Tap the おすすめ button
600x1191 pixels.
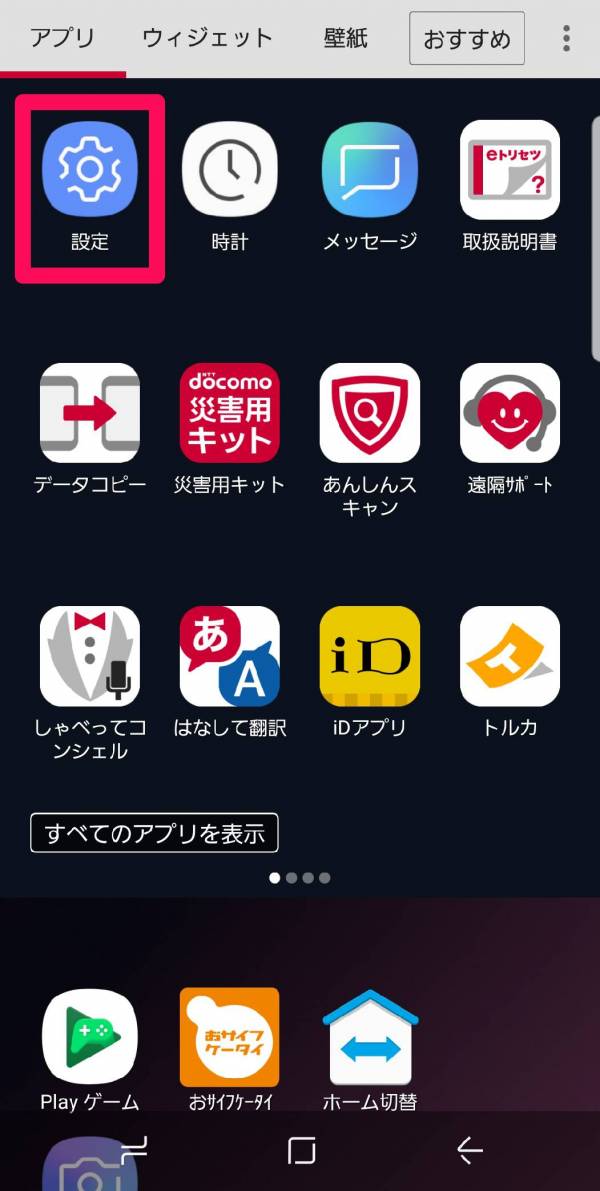pos(466,39)
